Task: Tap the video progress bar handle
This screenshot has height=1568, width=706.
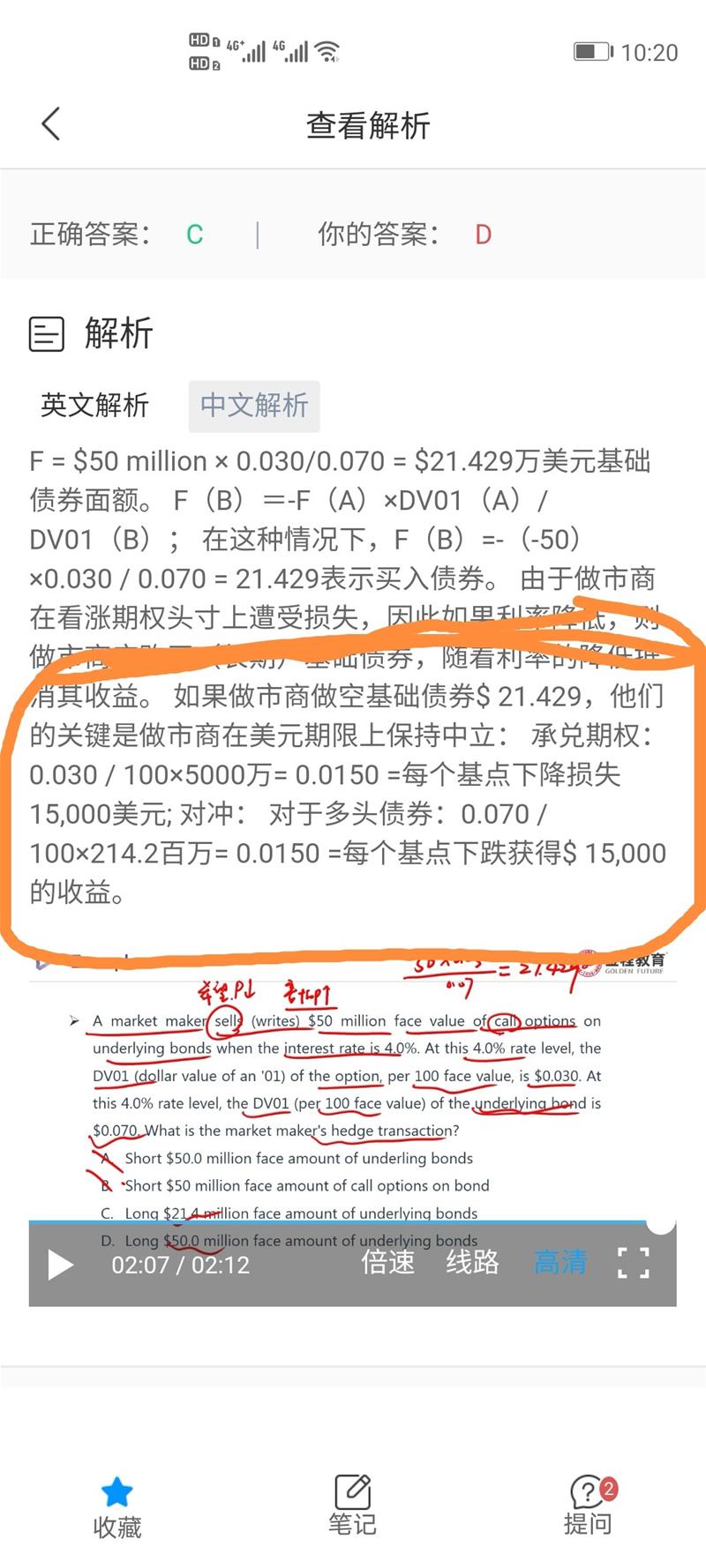Action: [x=661, y=1222]
